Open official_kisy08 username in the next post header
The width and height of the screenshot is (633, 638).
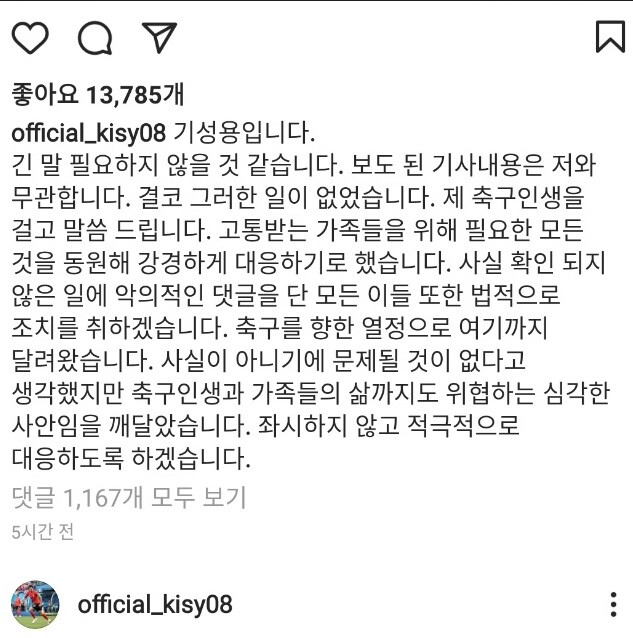pyautogui.click(x=155, y=604)
